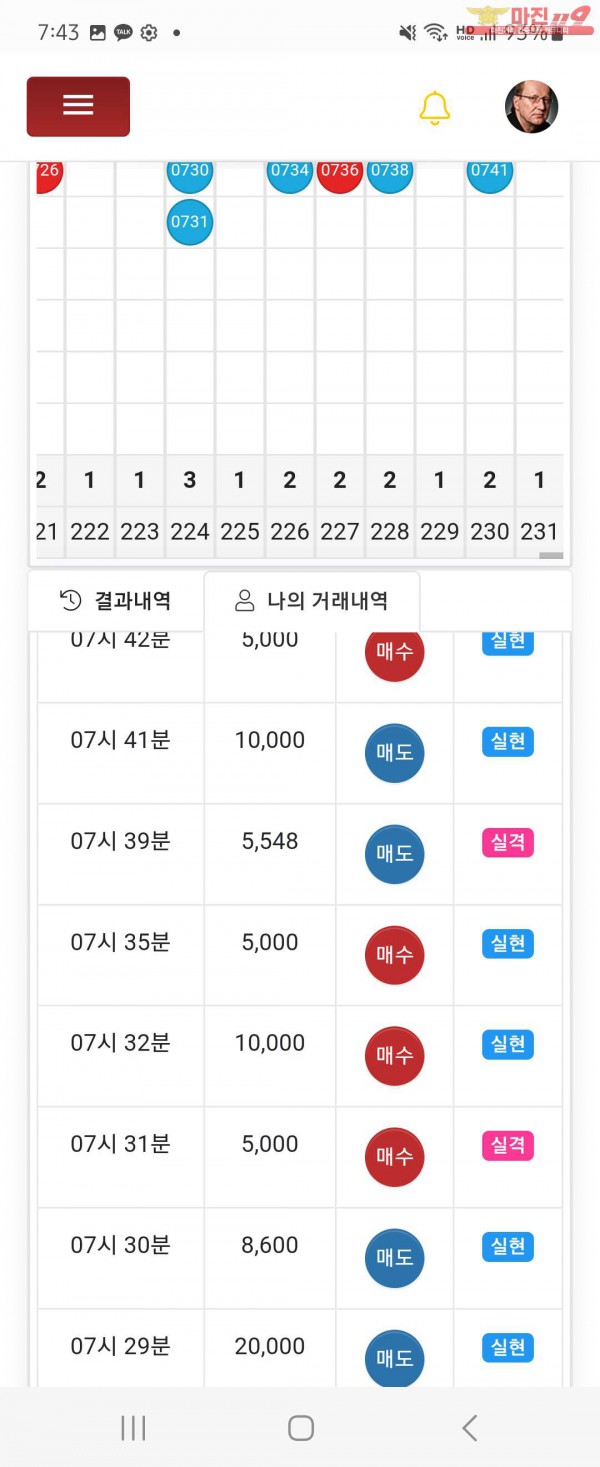Switch to the 결과내역 tab
Image resolution: width=600 pixels, height=1467 pixels.
coord(116,601)
